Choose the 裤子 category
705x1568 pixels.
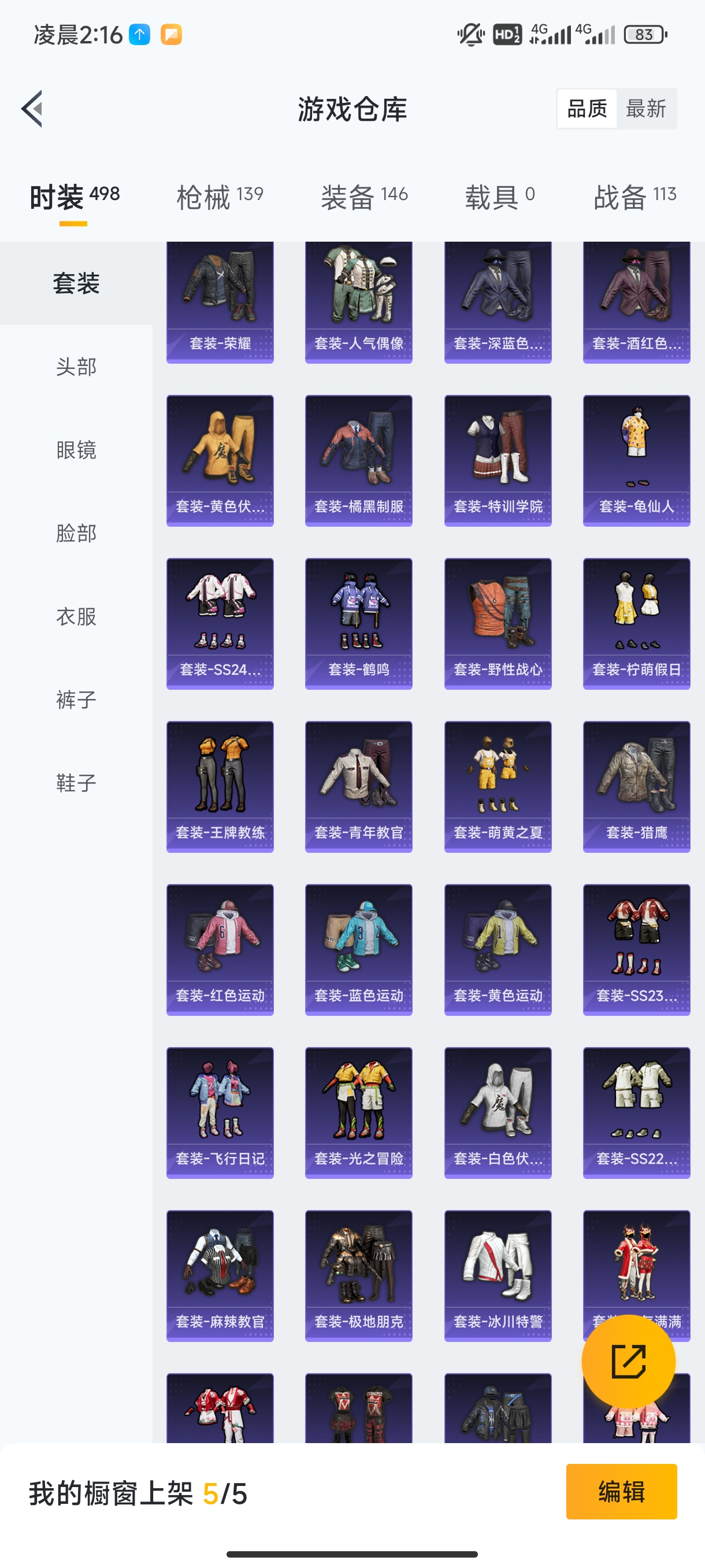click(x=76, y=700)
